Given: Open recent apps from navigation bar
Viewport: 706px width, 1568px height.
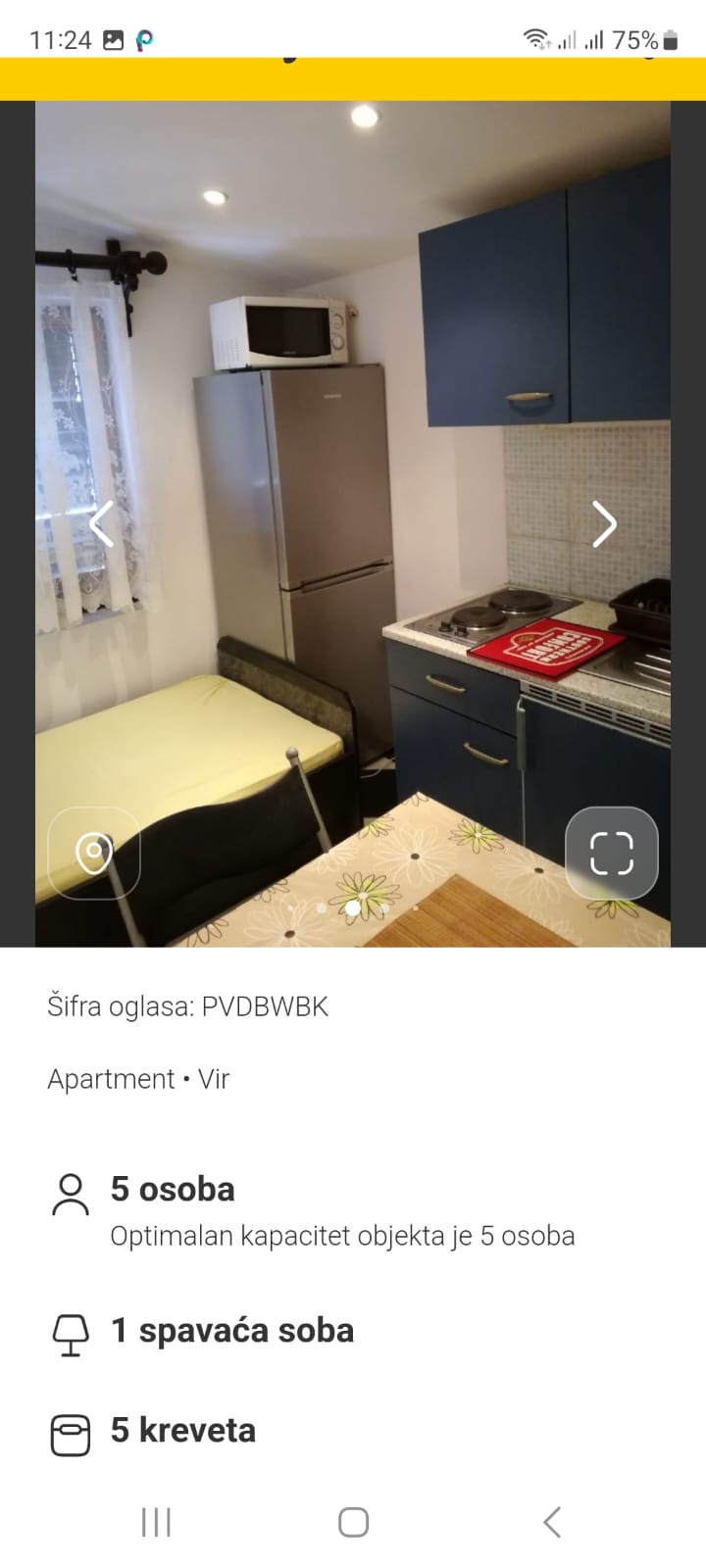Looking at the screenshot, I should (156, 1522).
